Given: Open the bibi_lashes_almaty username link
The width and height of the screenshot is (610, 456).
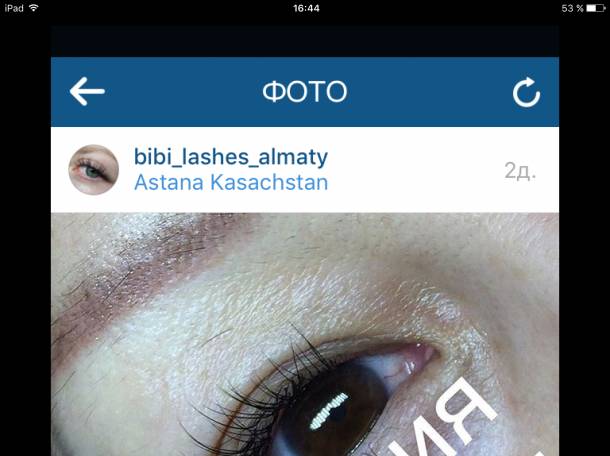Looking at the screenshot, I should coord(230,158).
